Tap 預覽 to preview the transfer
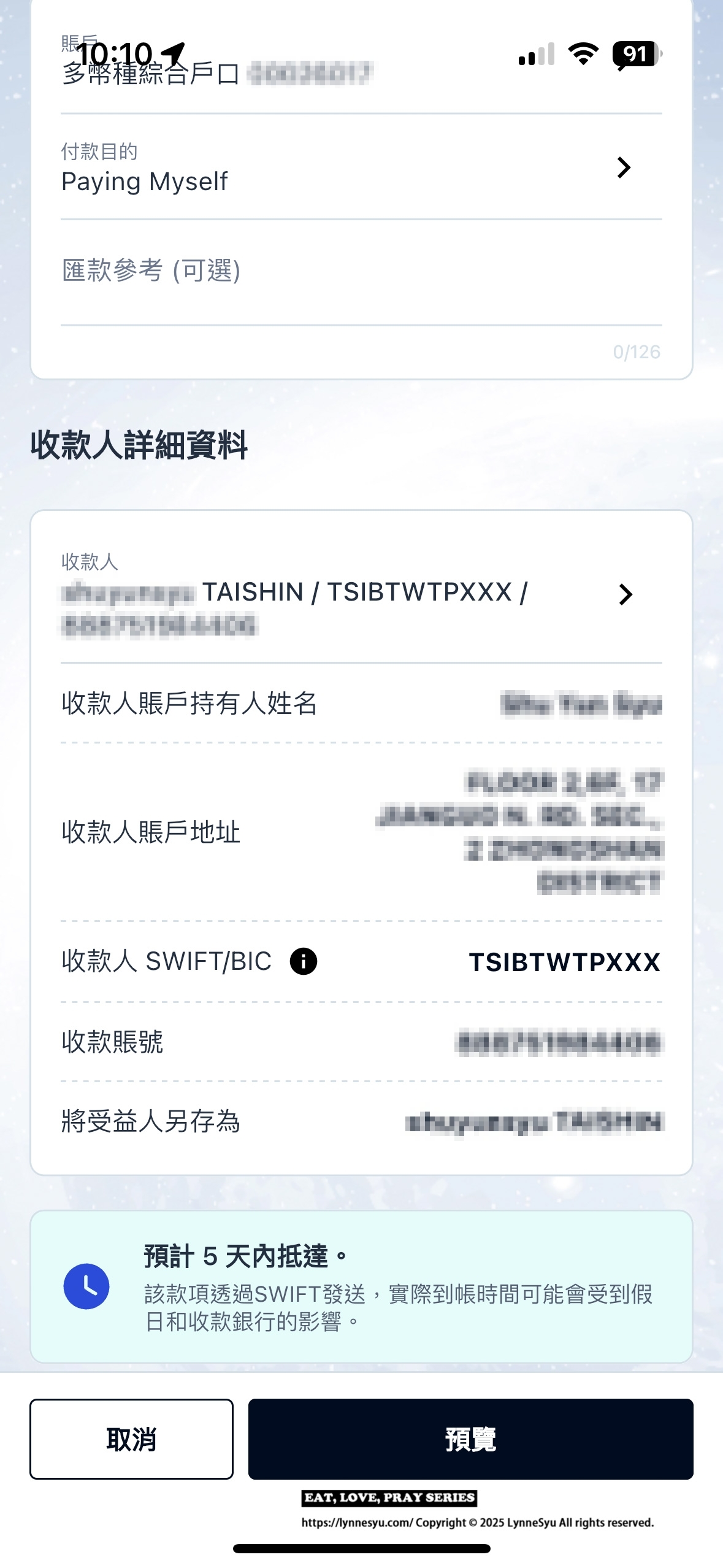The width and height of the screenshot is (723, 1568). tap(470, 1439)
